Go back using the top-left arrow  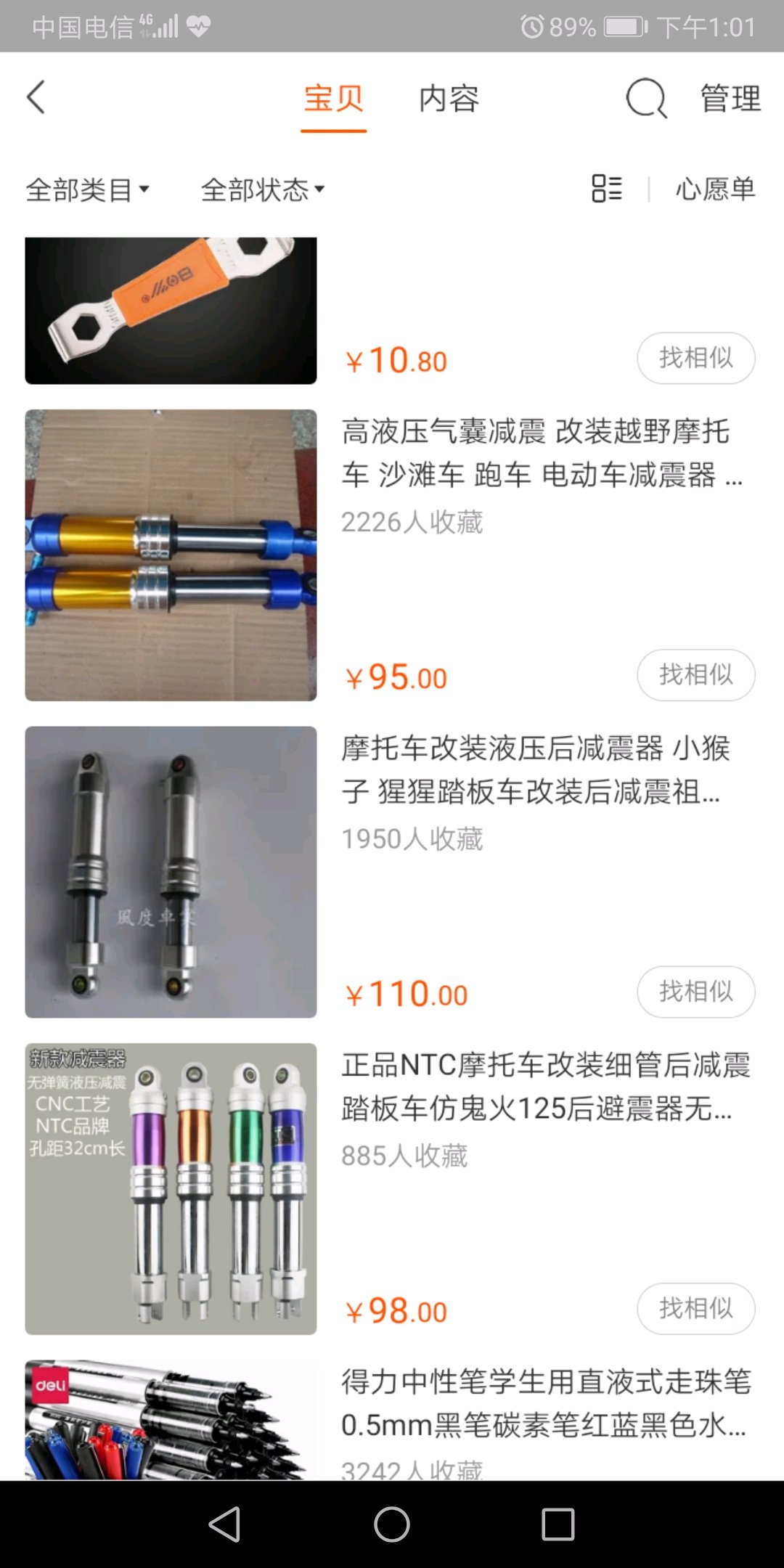coord(36,97)
